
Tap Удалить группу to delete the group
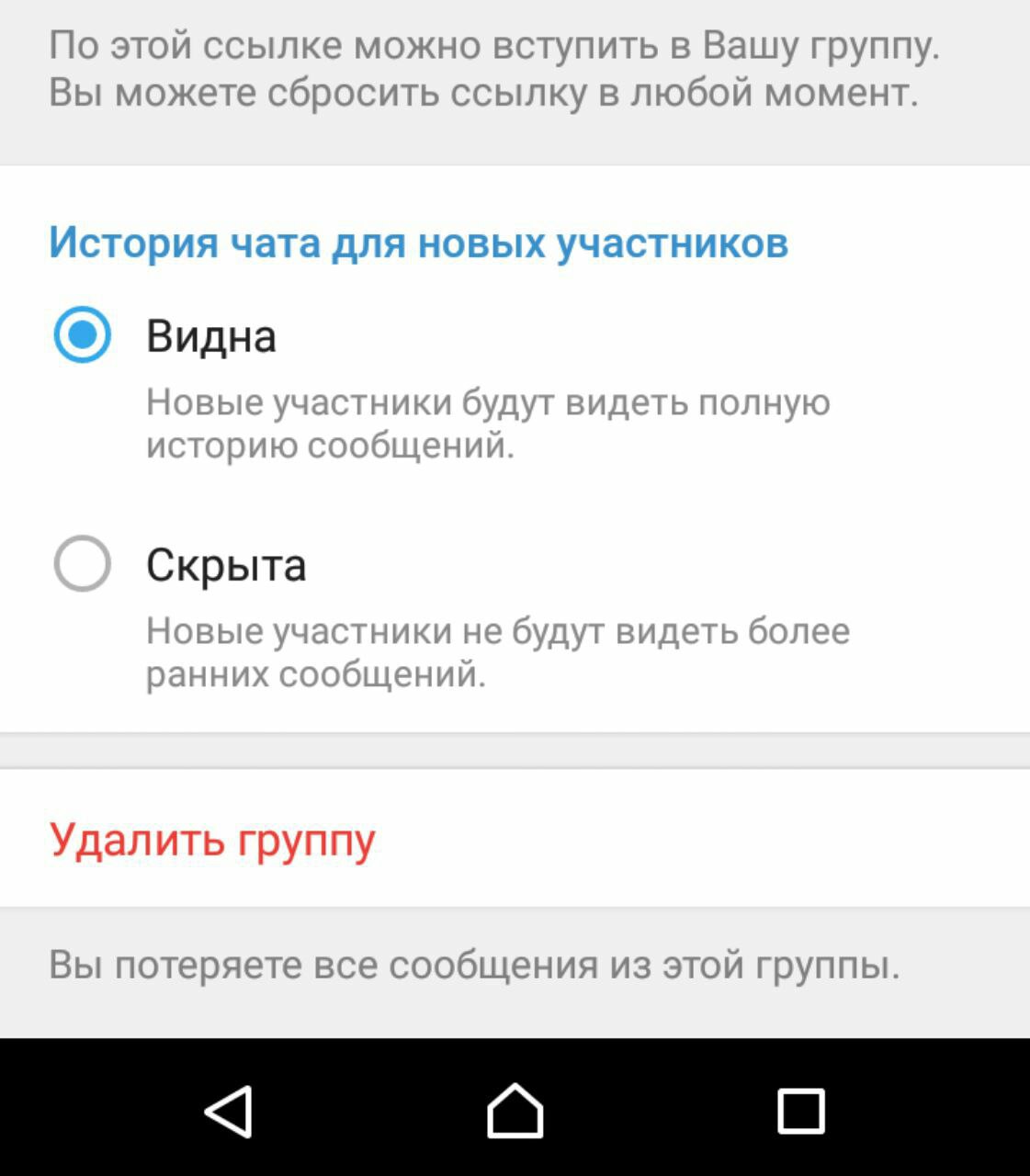pos(212,839)
